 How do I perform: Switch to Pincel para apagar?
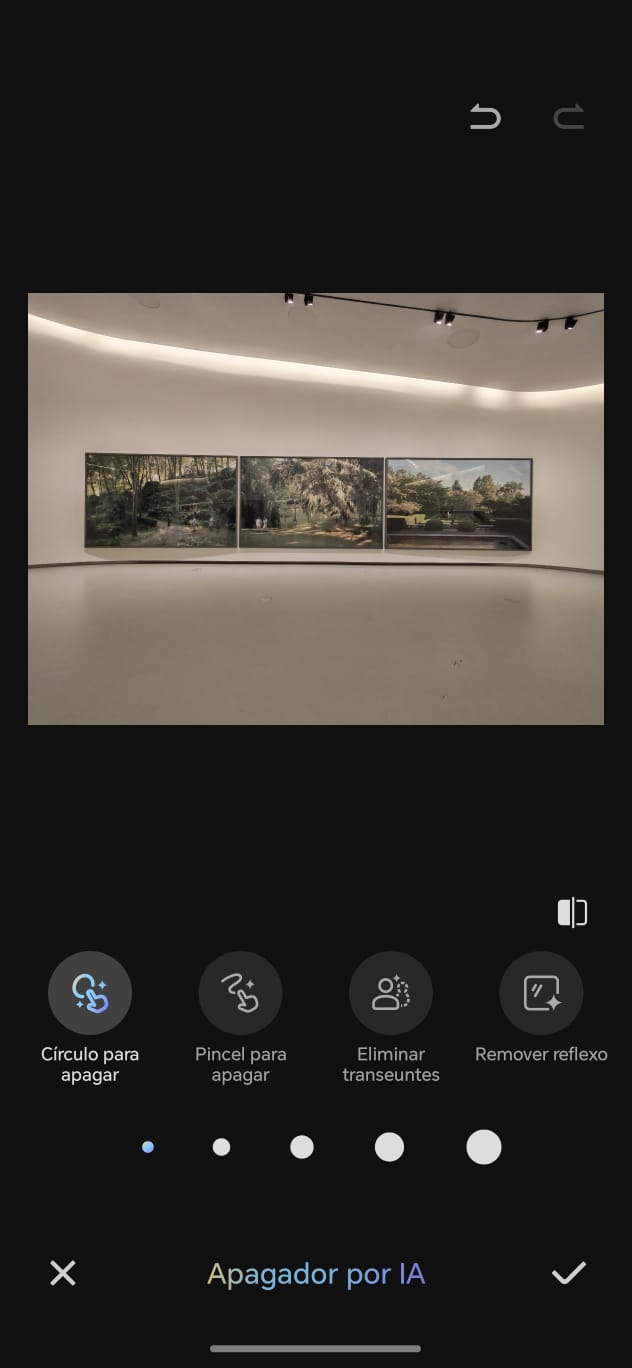[x=240, y=993]
